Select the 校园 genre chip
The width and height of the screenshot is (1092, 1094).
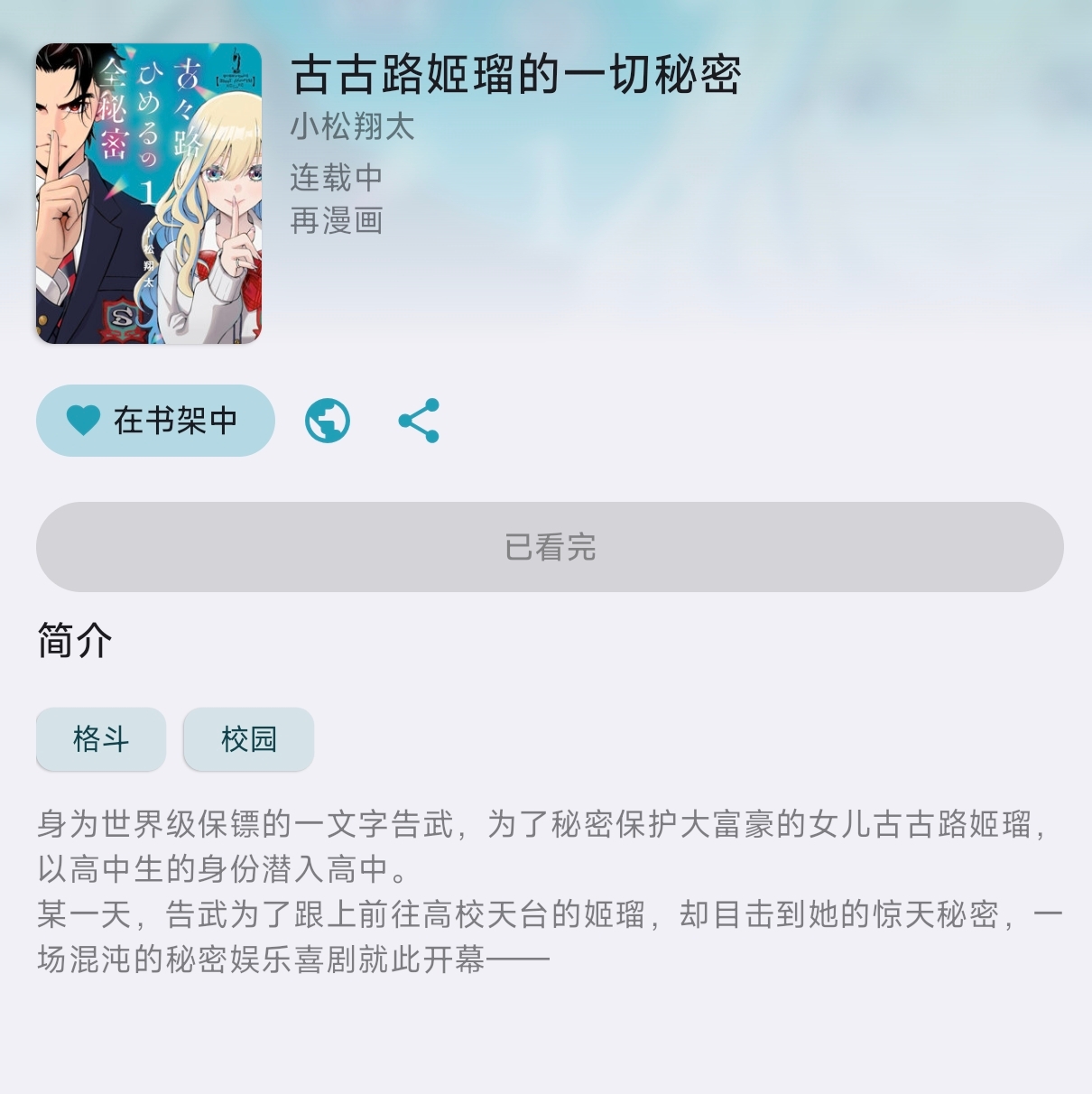249,739
